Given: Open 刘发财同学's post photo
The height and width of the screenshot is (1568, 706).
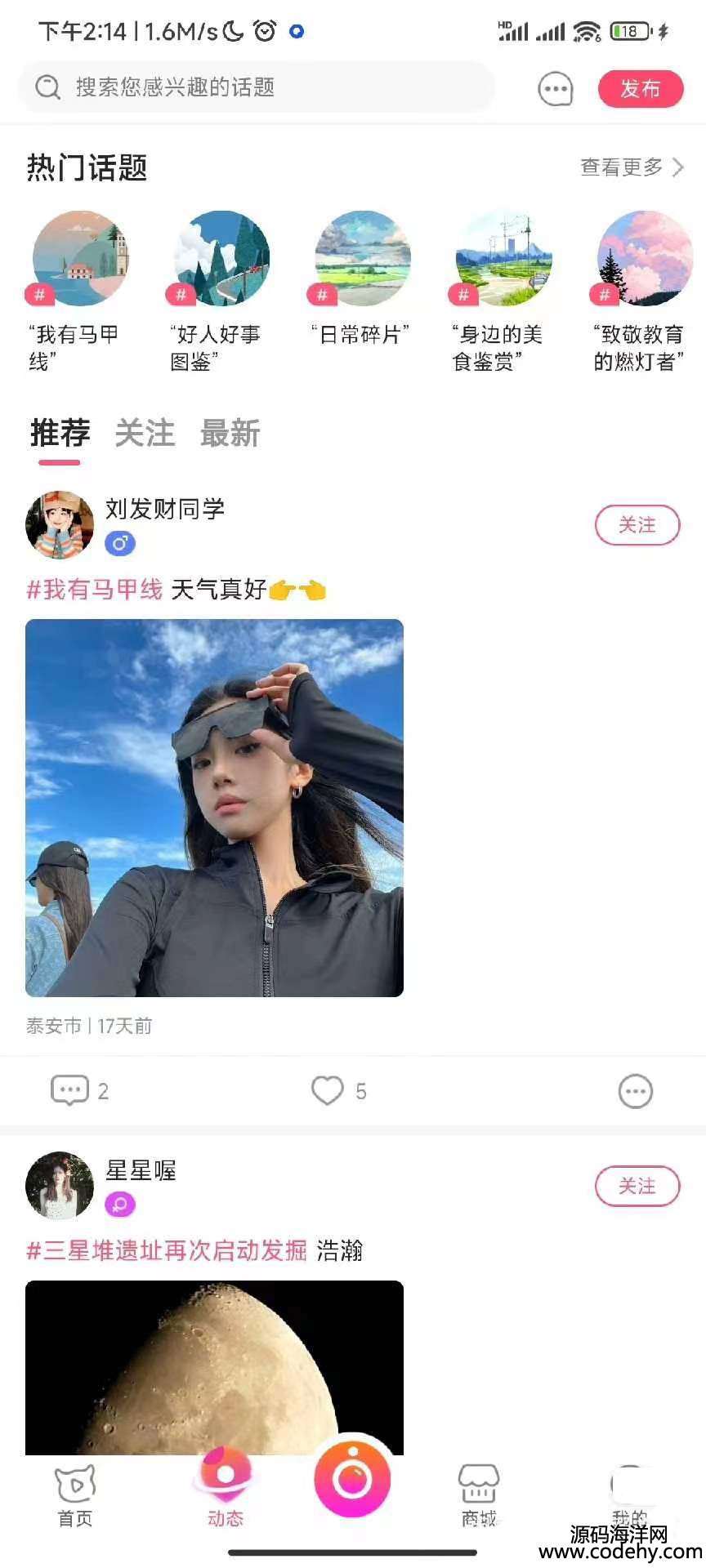Looking at the screenshot, I should point(214,808).
